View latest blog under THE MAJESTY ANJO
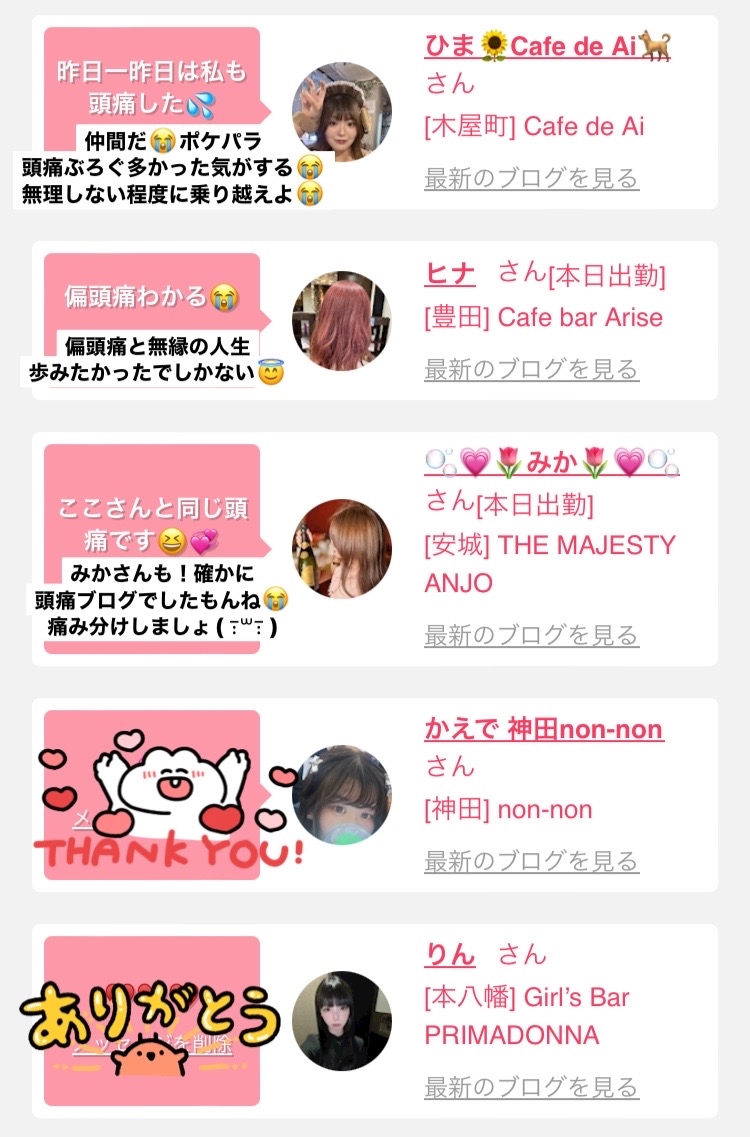The width and height of the screenshot is (750, 1137). coord(532,635)
